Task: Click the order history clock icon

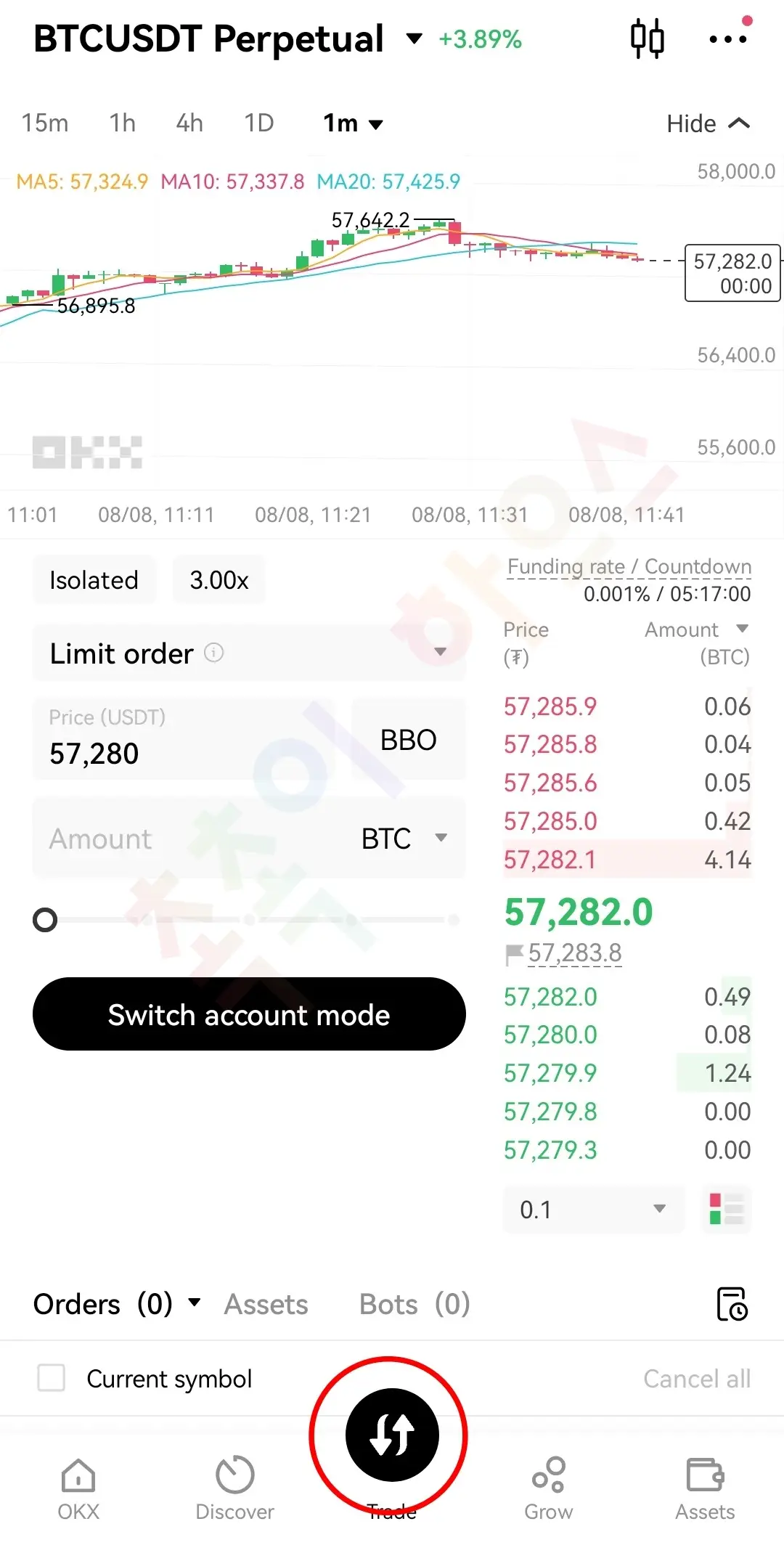Action: tap(731, 1303)
